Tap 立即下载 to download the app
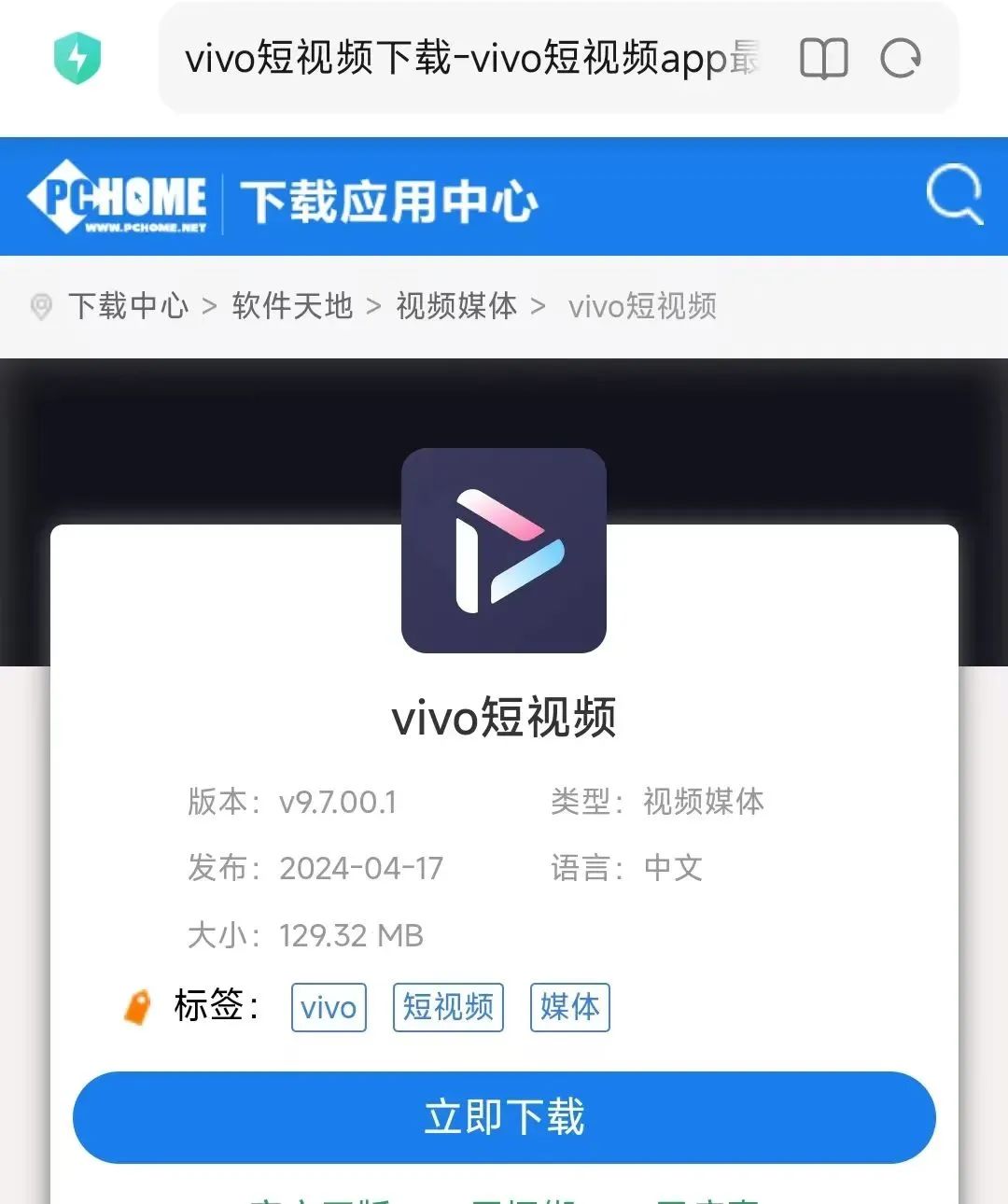The image size is (1008, 1204). click(x=504, y=1117)
